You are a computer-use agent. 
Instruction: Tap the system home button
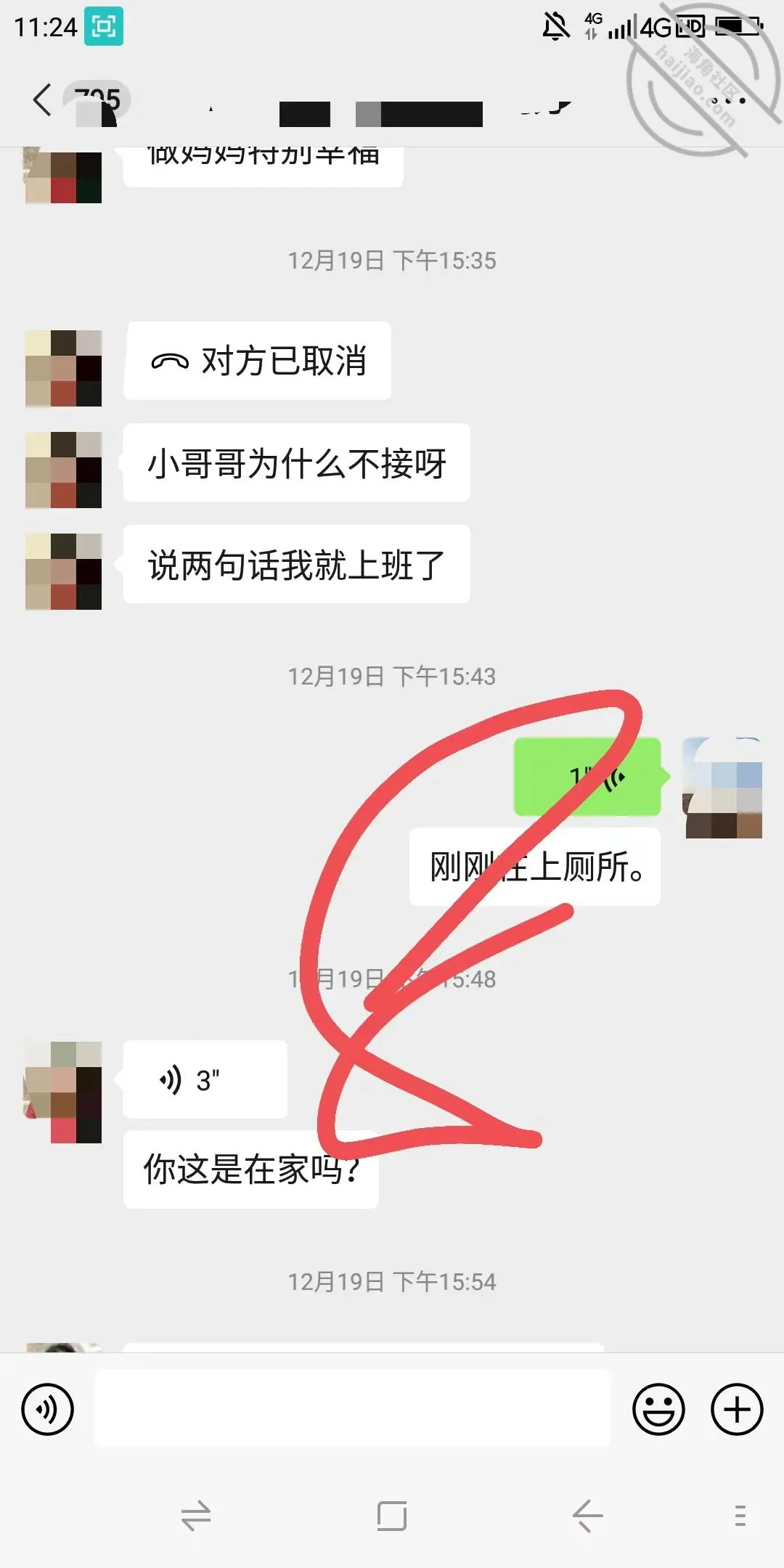(392, 1516)
